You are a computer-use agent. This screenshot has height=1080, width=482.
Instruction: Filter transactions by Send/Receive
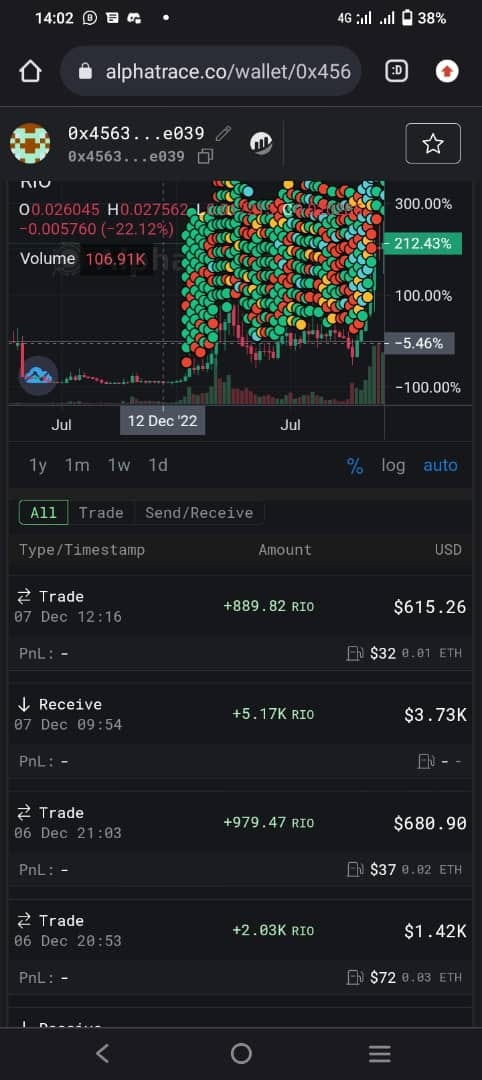click(x=199, y=512)
